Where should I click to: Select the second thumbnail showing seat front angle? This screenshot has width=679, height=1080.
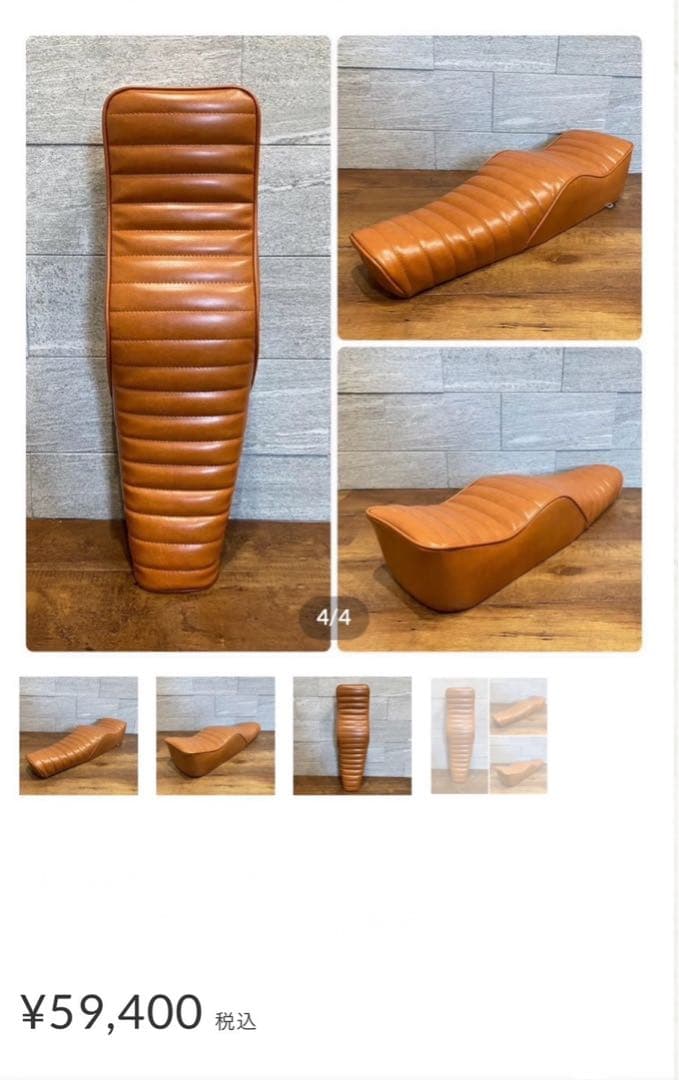pyautogui.click(x=215, y=736)
